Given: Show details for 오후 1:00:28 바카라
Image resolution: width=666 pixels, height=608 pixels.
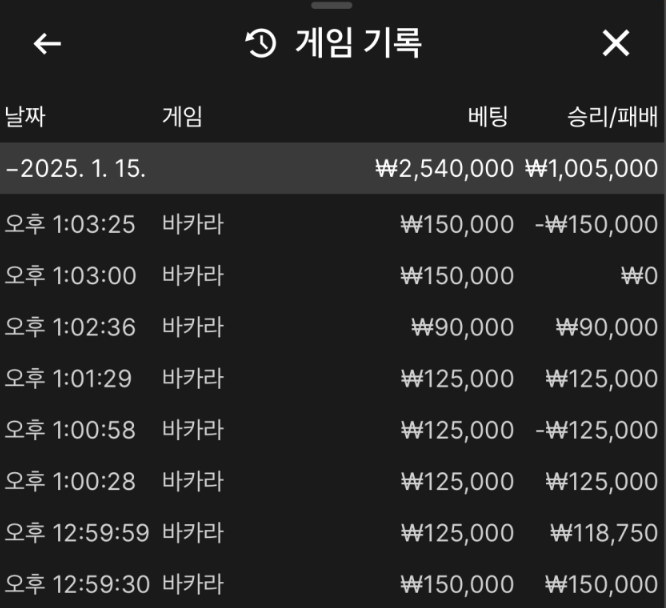Looking at the screenshot, I should [x=332, y=482].
